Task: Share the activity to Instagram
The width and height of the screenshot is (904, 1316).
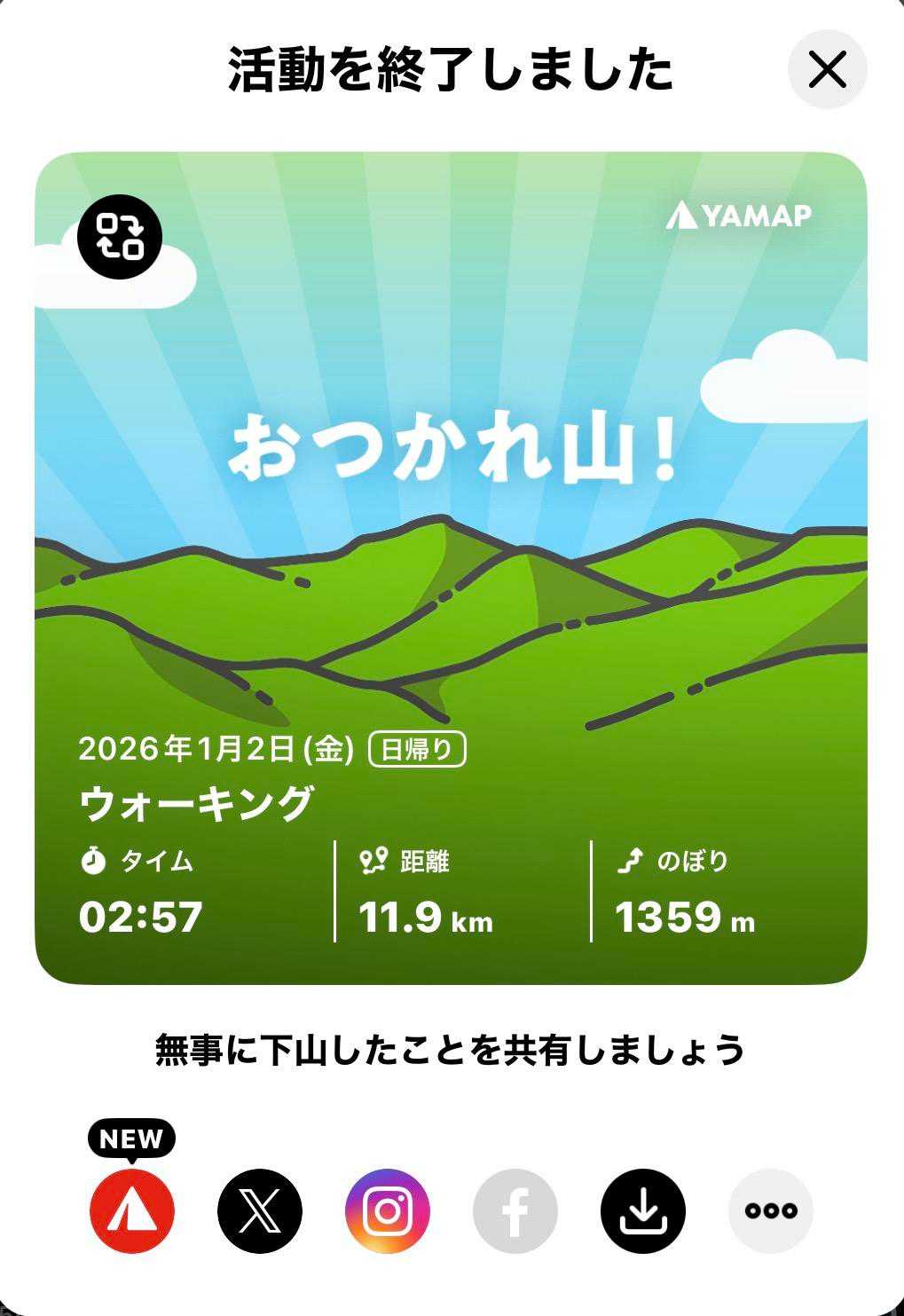Action: [388, 1210]
